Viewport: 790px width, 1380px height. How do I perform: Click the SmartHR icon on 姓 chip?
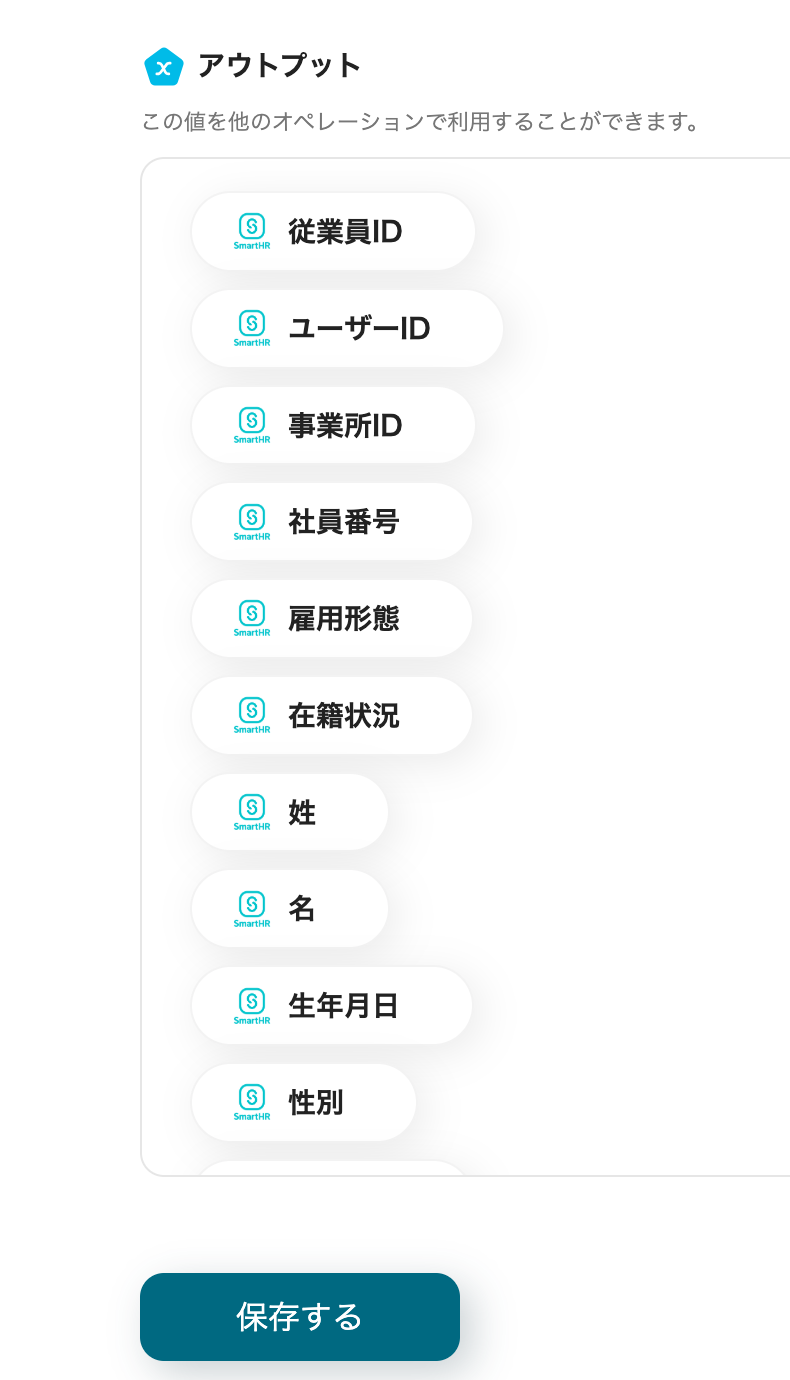[x=251, y=812]
